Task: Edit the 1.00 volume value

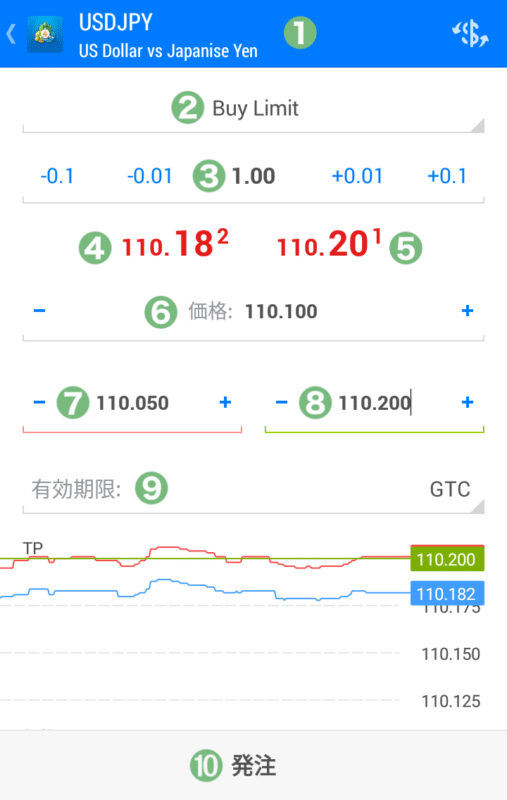Action: pyautogui.click(x=254, y=177)
